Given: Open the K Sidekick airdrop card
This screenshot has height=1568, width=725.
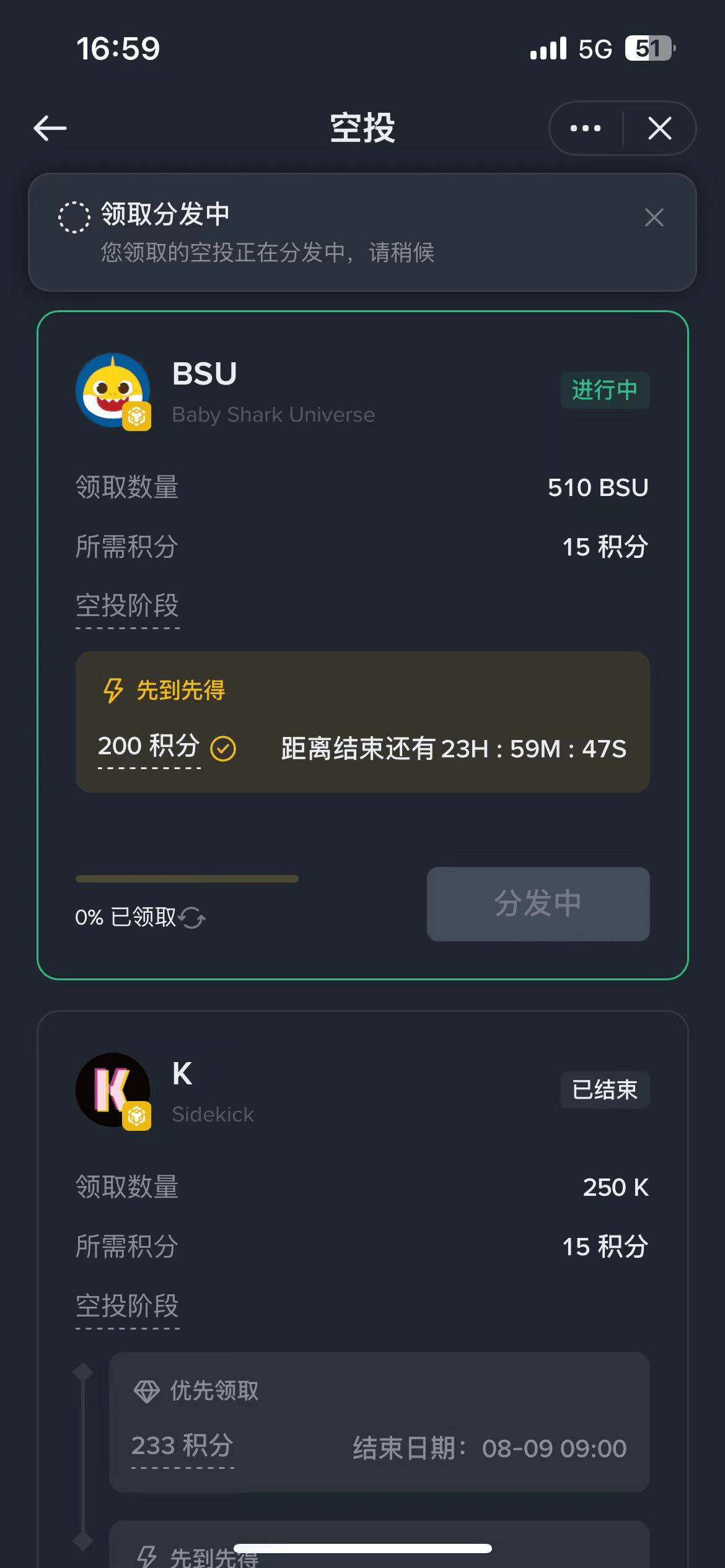Looking at the screenshot, I should coord(362,1289).
